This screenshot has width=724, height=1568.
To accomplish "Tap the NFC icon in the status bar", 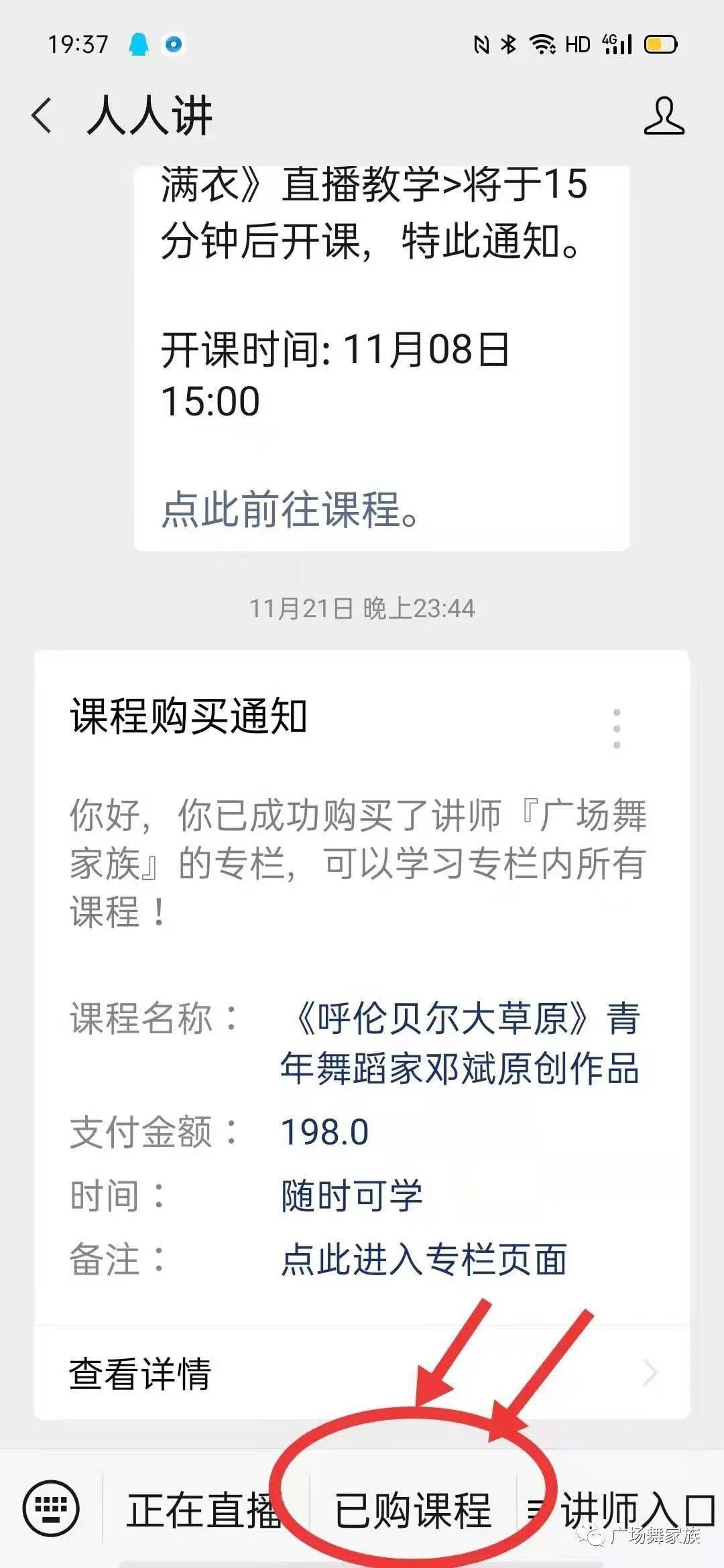I will point(481,44).
